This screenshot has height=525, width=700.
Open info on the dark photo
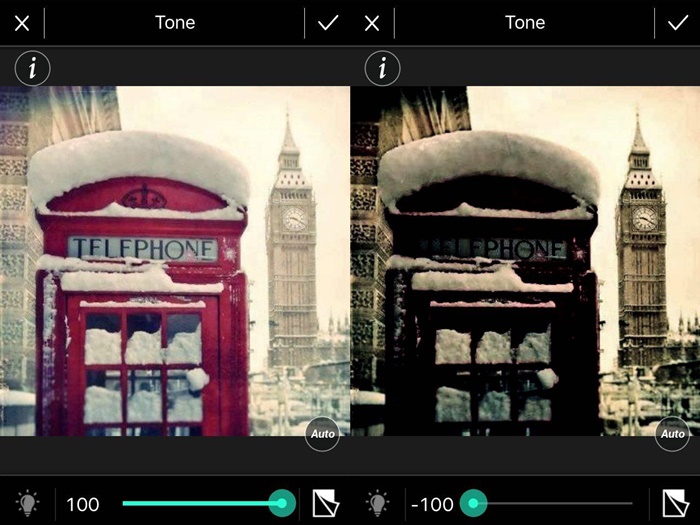tap(383, 68)
